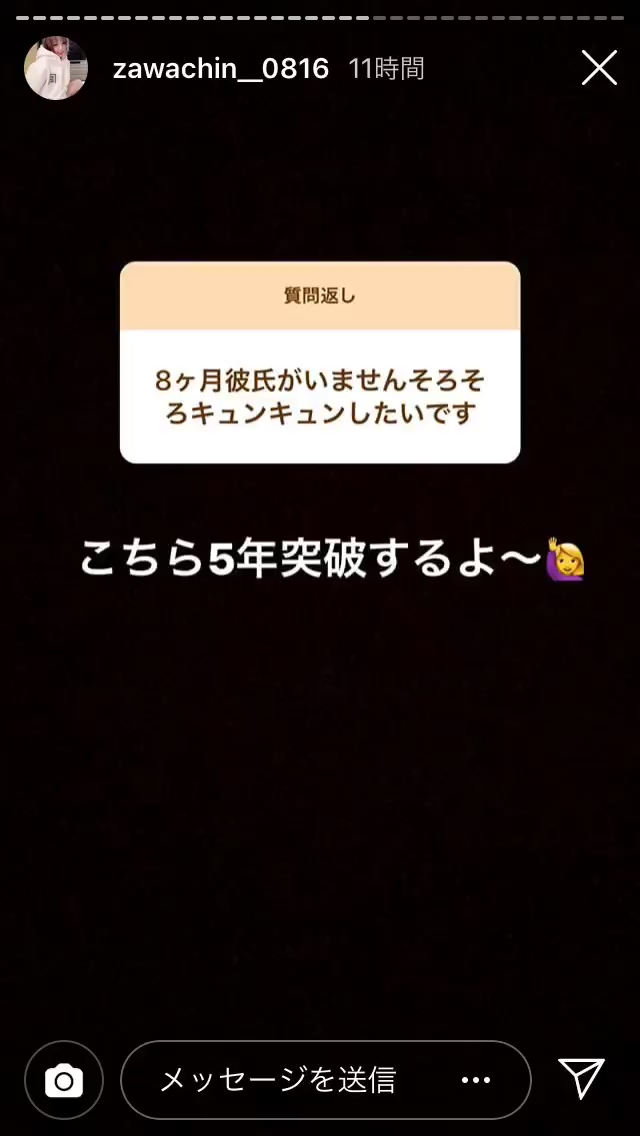The image size is (640, 1136).
Task: Open the three-dot more options
Action: click(x=476, y=1080)
